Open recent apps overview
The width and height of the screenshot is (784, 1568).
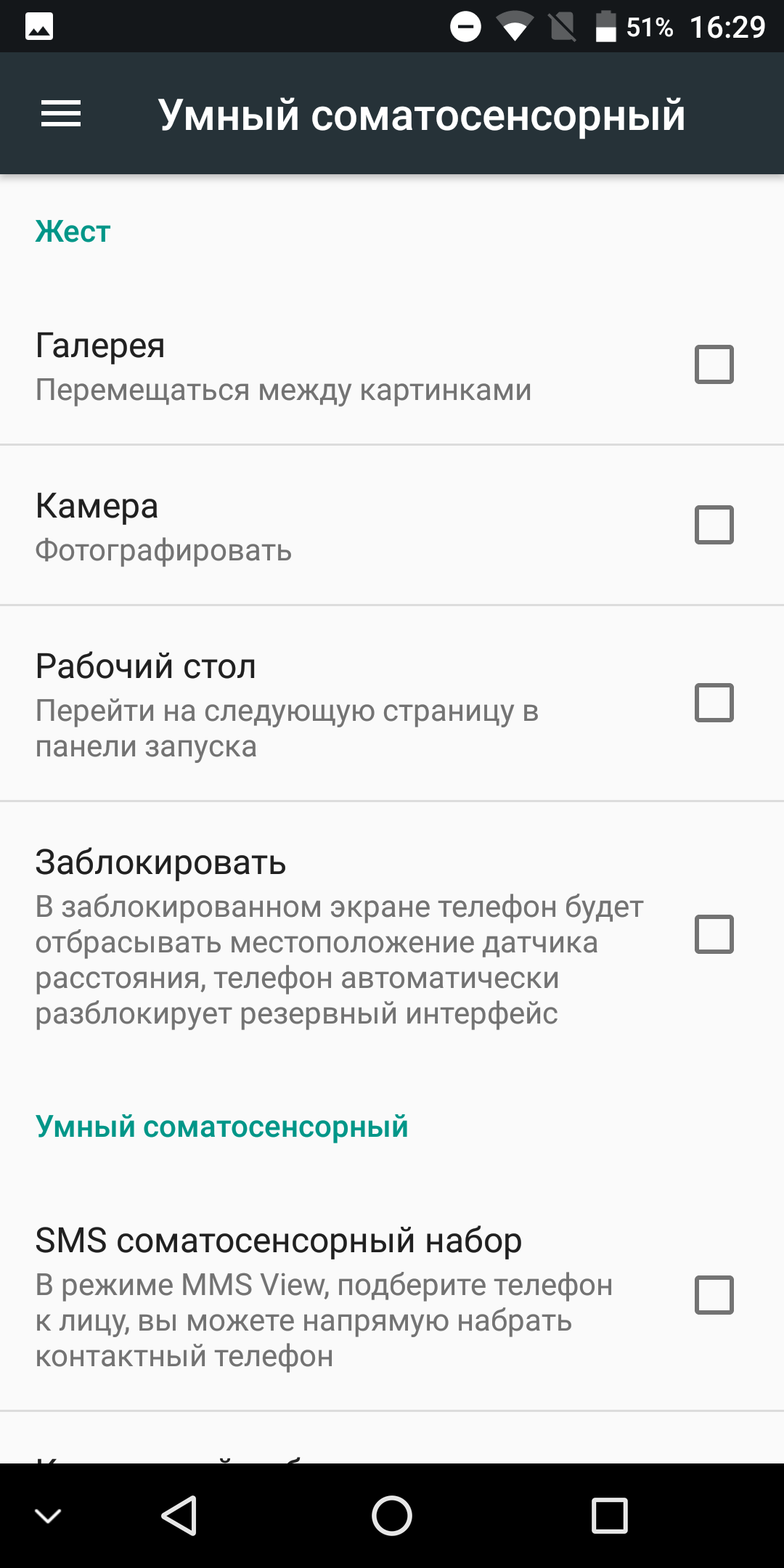[x=610, y=1516]
